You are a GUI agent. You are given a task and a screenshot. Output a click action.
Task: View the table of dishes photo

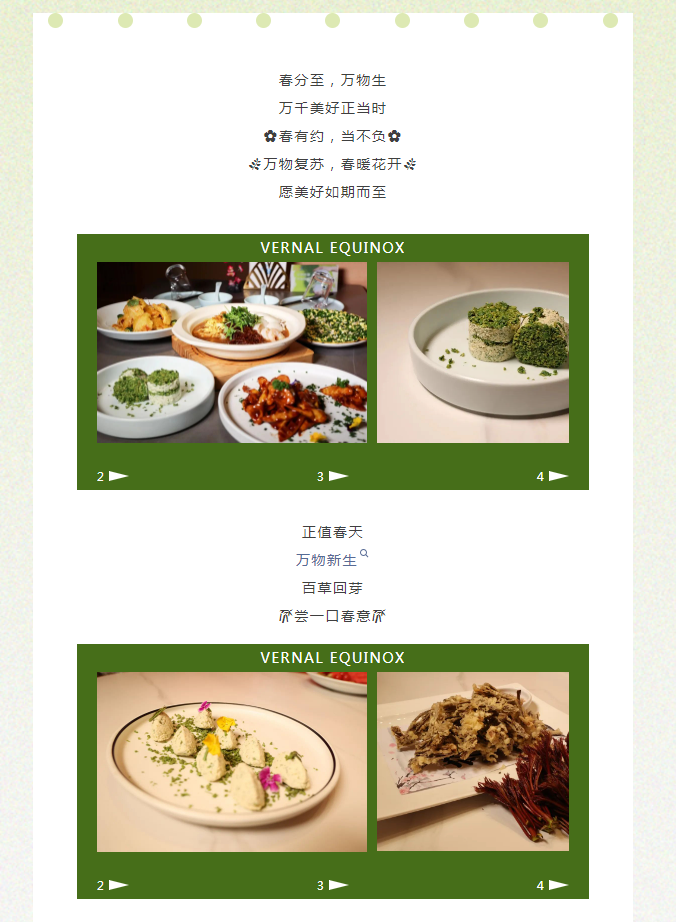232,352
